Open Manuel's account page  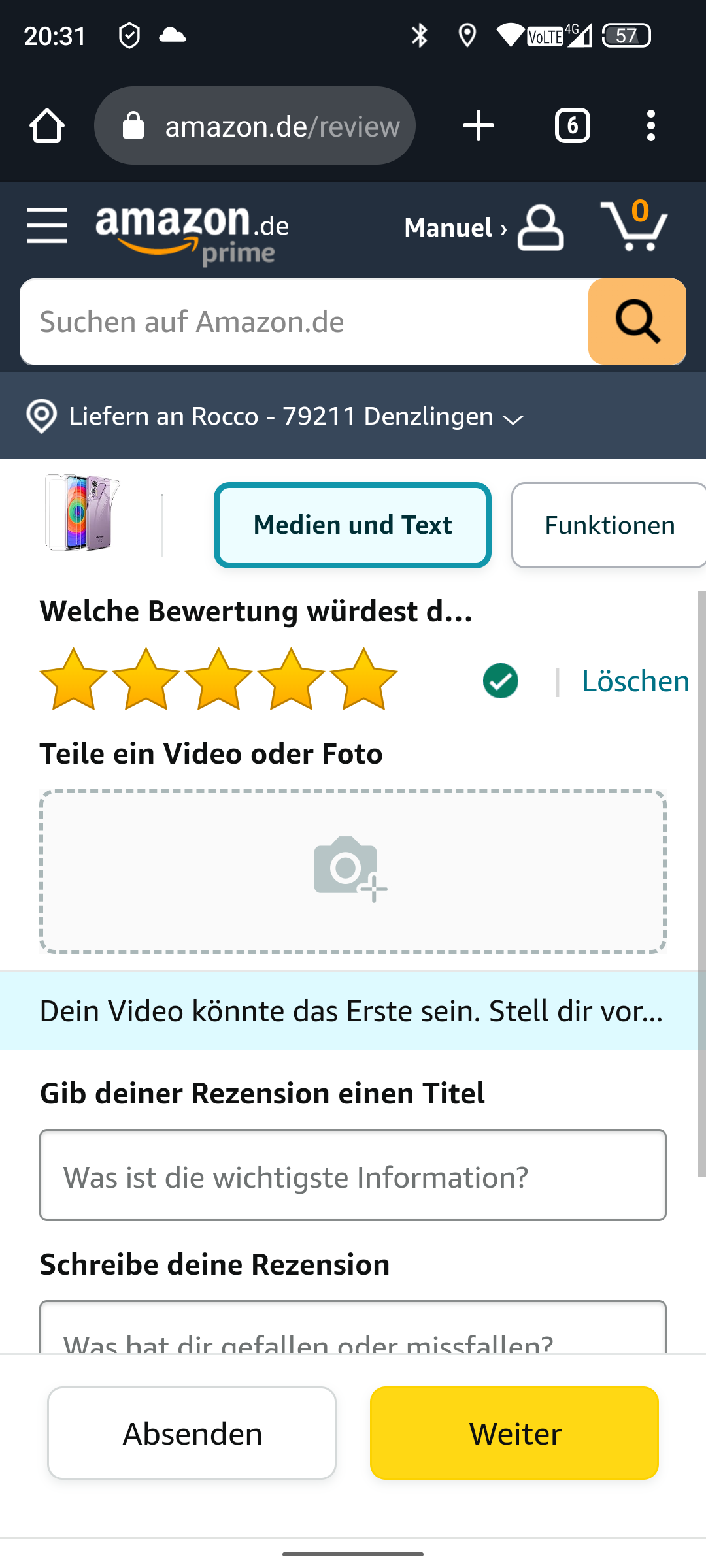pyautogui.click(x=484, y=227)
